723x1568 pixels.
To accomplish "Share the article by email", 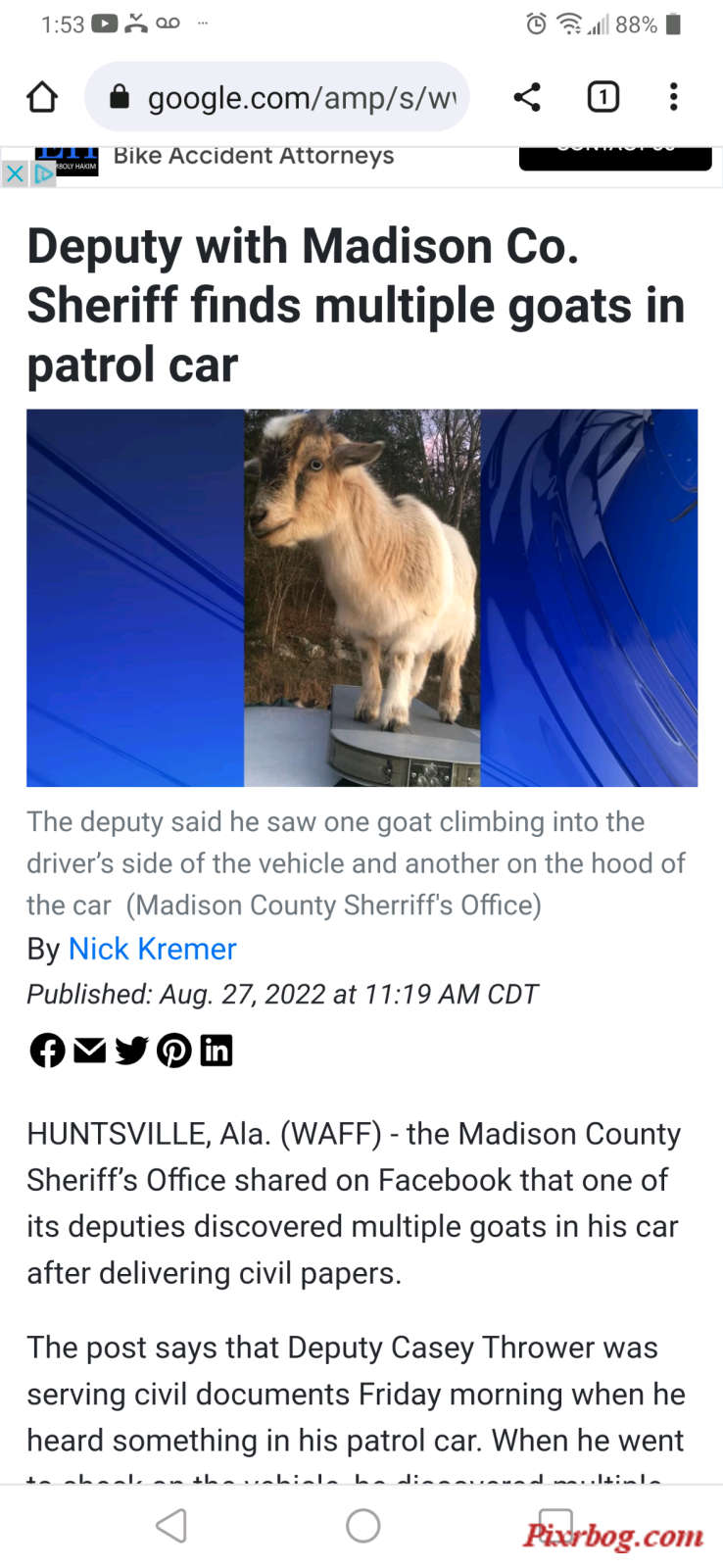I will [x=89, y=1051].
